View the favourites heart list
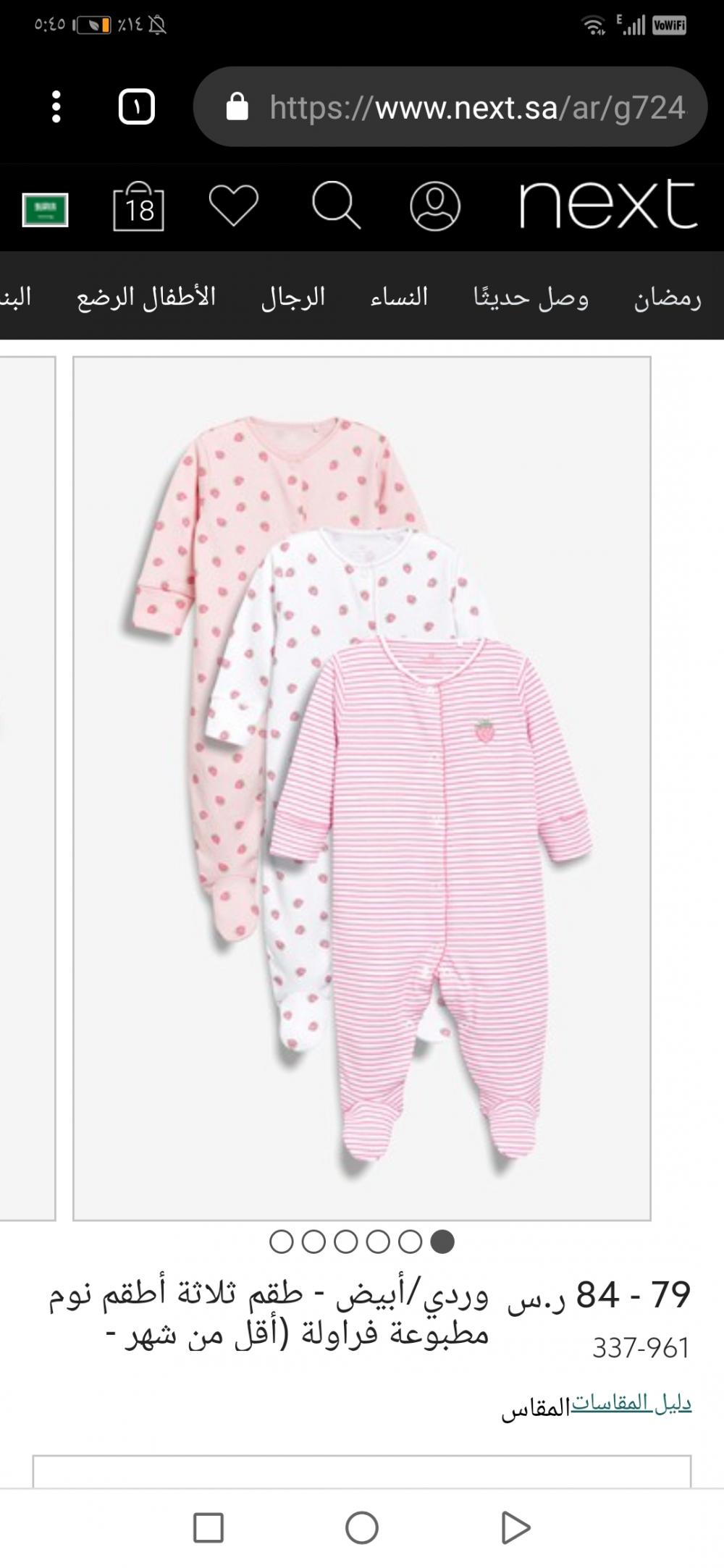The image size is (724, 1568). pos(233,205)
